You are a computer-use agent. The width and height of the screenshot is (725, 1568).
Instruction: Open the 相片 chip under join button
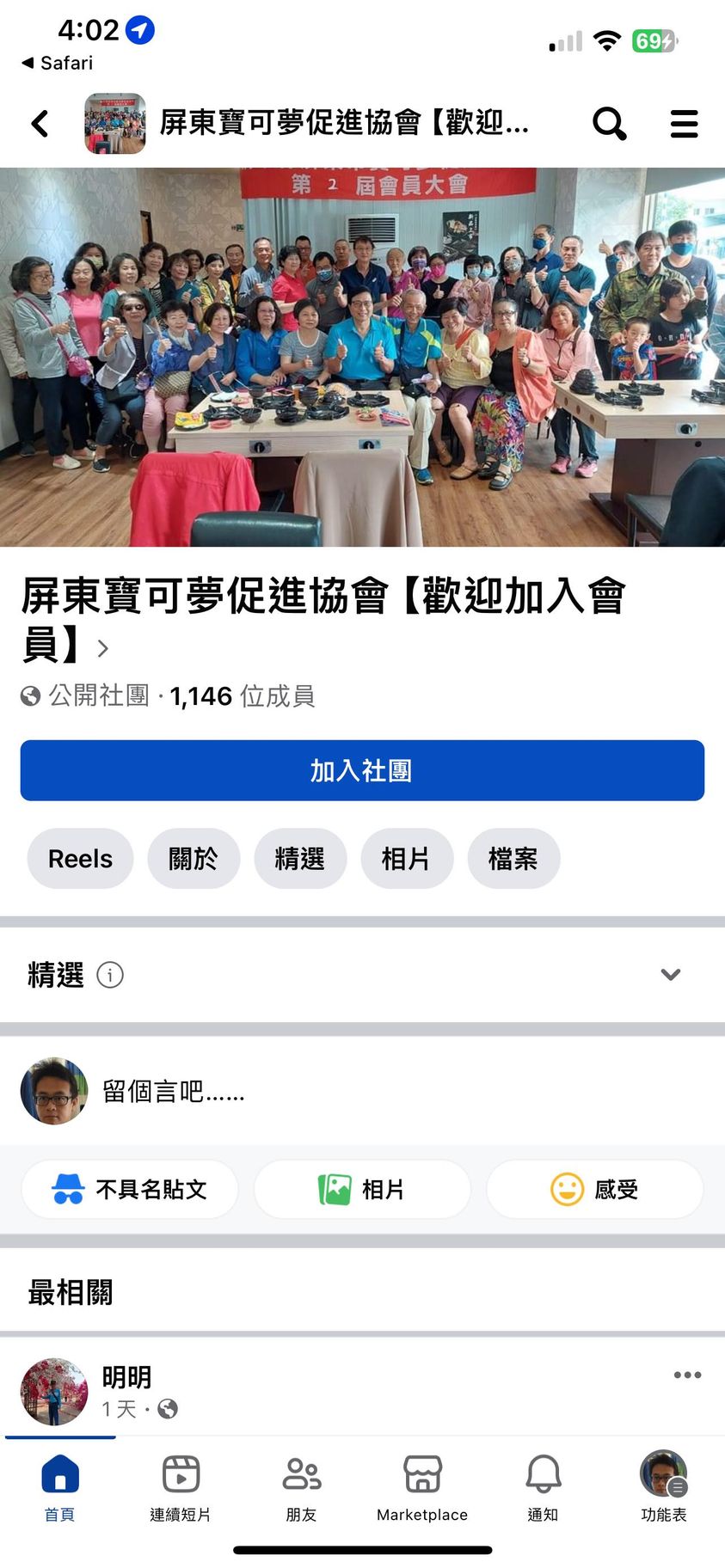click(x=406, y=859)
